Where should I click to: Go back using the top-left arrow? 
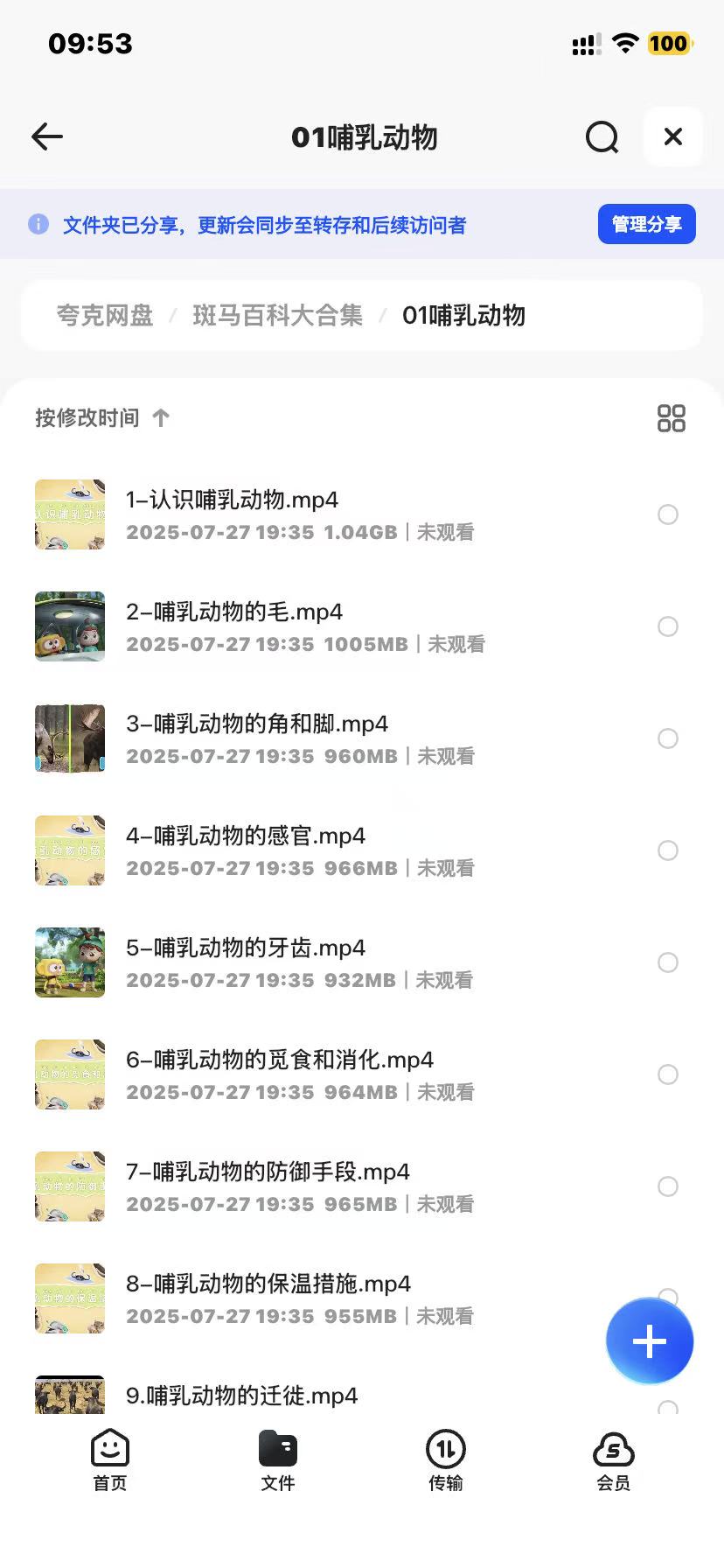[47, 136]
